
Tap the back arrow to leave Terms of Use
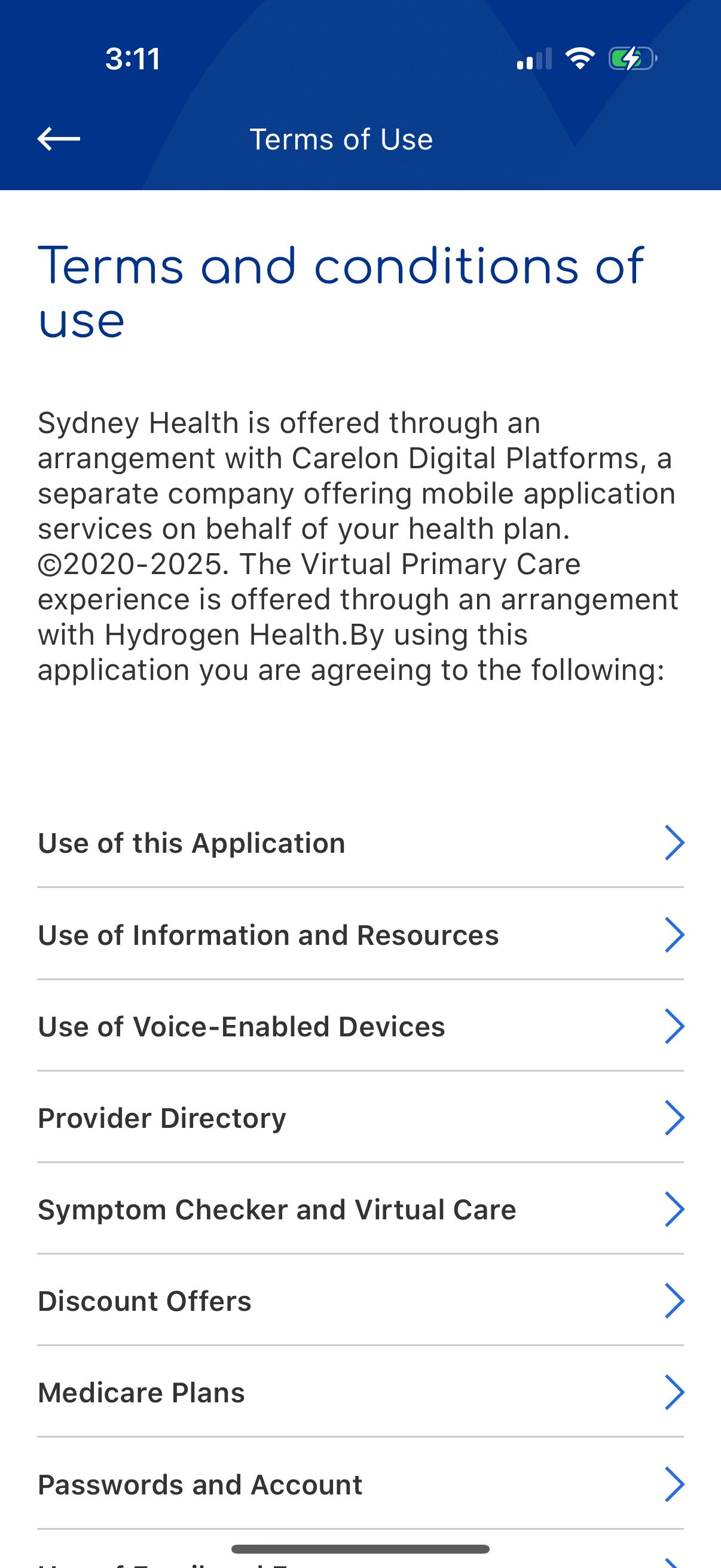click(59, 138)
